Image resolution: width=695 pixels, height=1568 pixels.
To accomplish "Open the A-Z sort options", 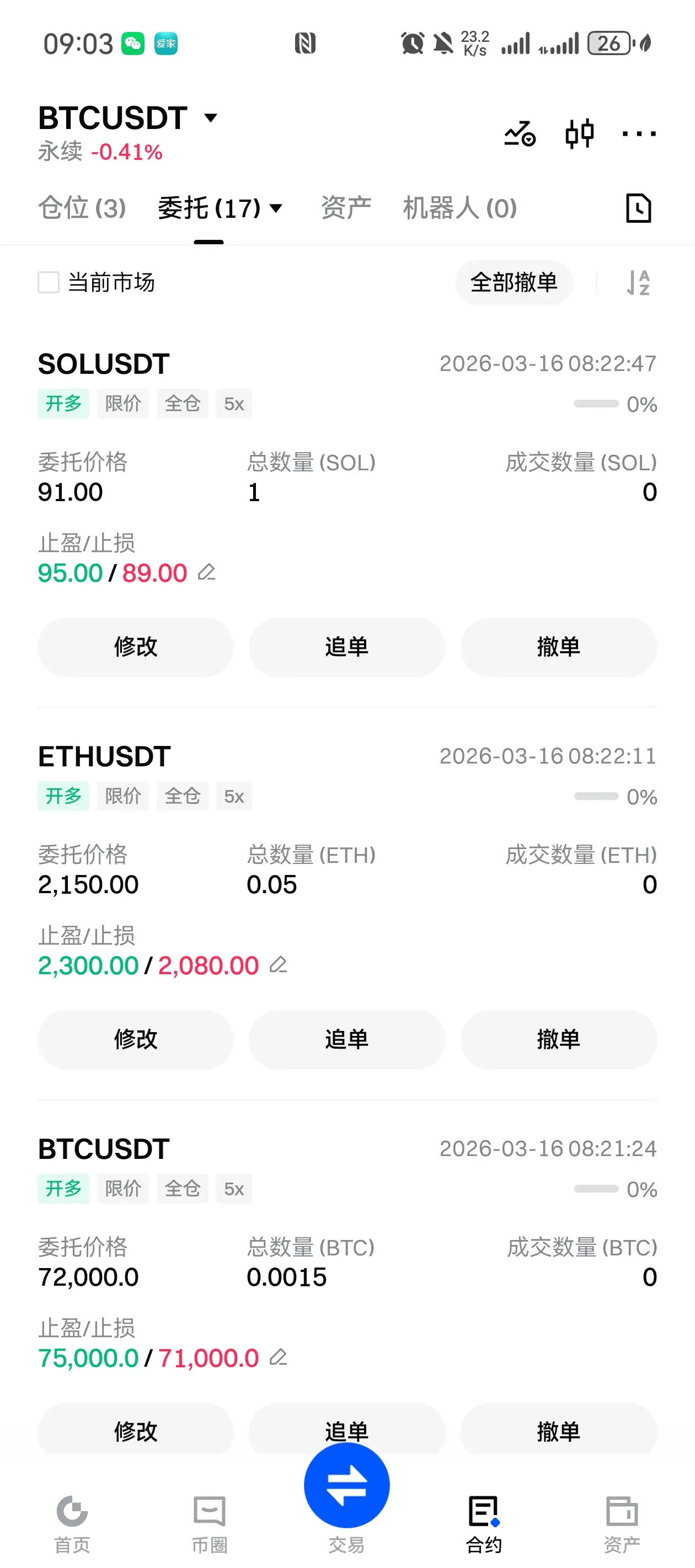I will (x=638, y=282).
